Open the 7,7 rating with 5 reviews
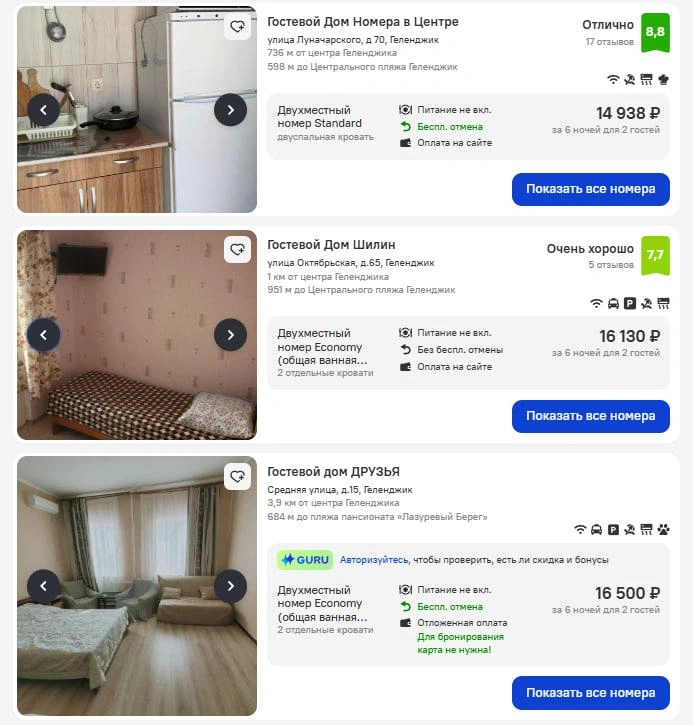The width and height of the screenshot is (693, 725). point(654,256)
